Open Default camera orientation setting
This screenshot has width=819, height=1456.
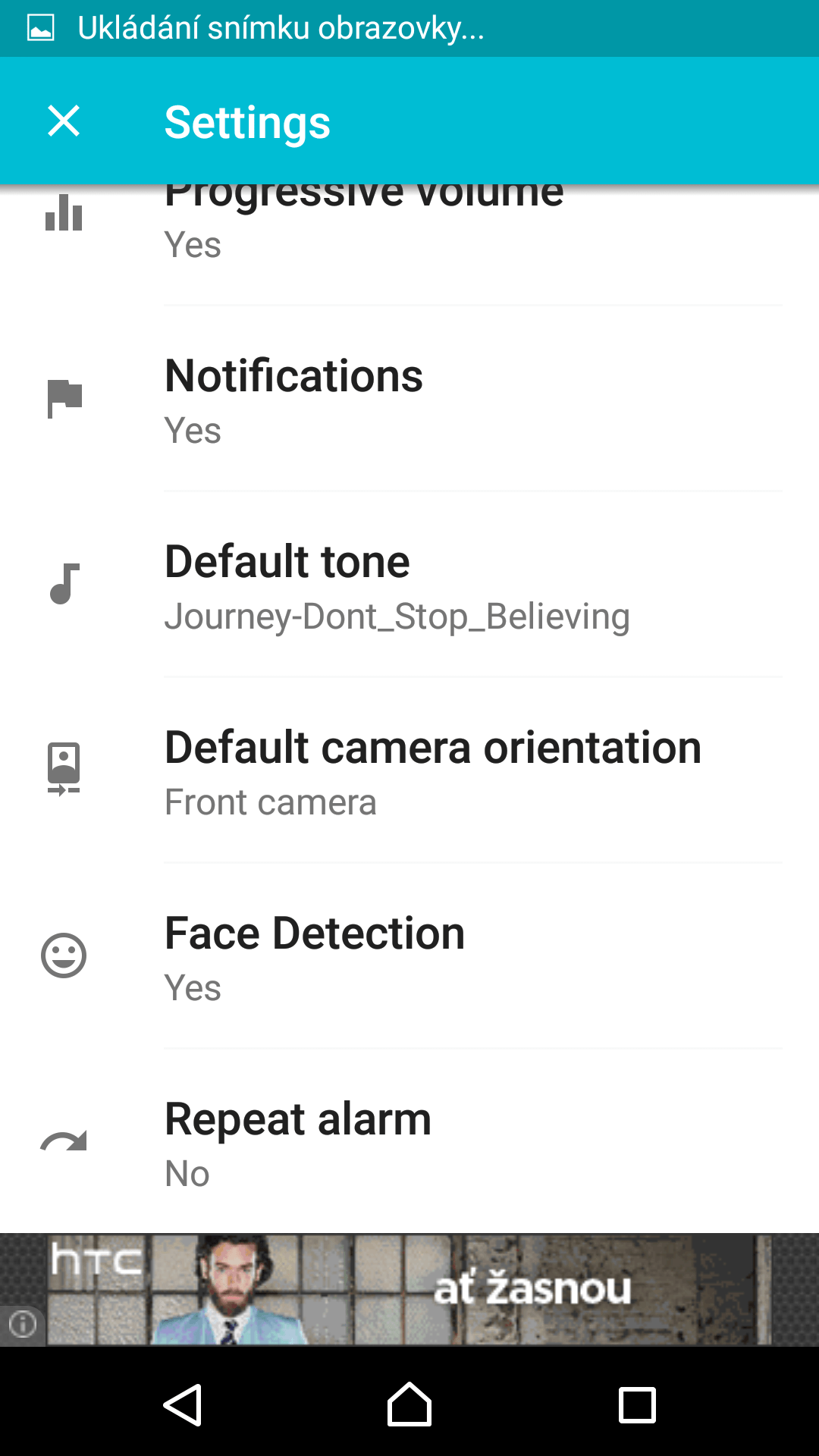click(409, 770)
